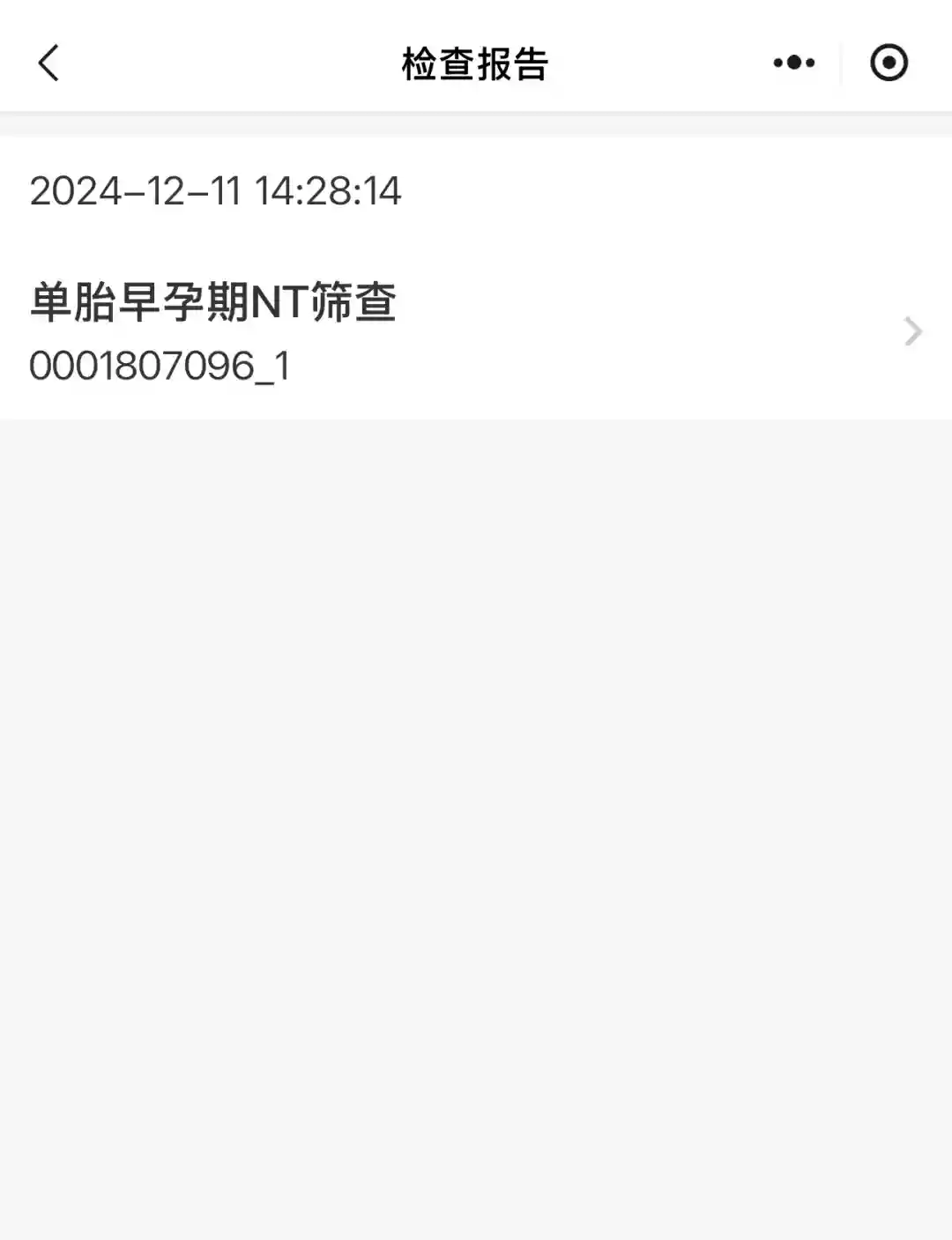
Task: Open the 单胎早孕期NT筛查 report
Action: (x=476, y=331)
